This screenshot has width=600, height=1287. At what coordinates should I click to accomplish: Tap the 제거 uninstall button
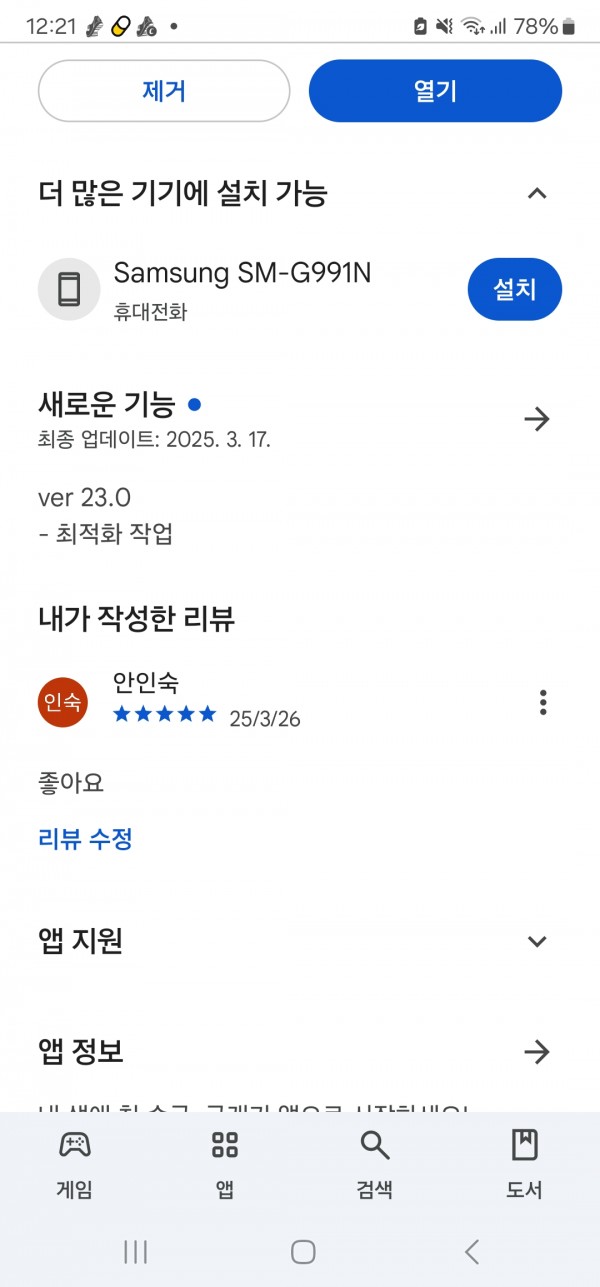click(x=164, y=91)
